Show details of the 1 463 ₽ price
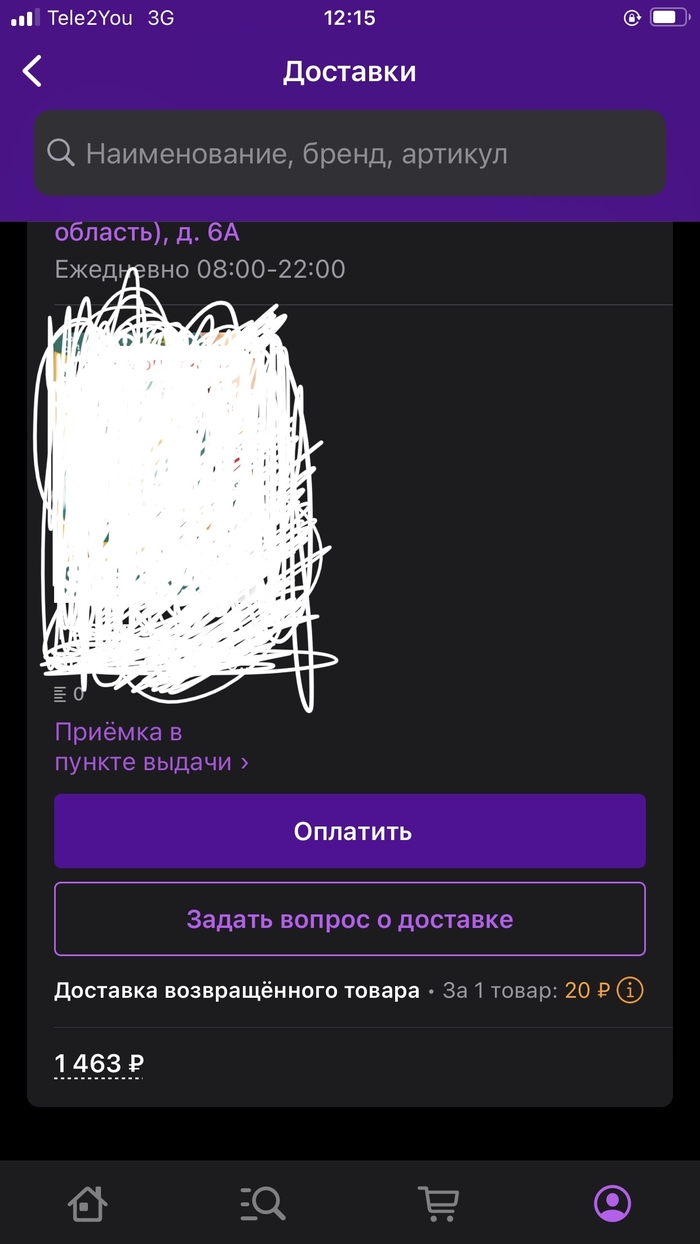Image resolution: width=700 pixels, height=1244 pixels. [98, 1063]
